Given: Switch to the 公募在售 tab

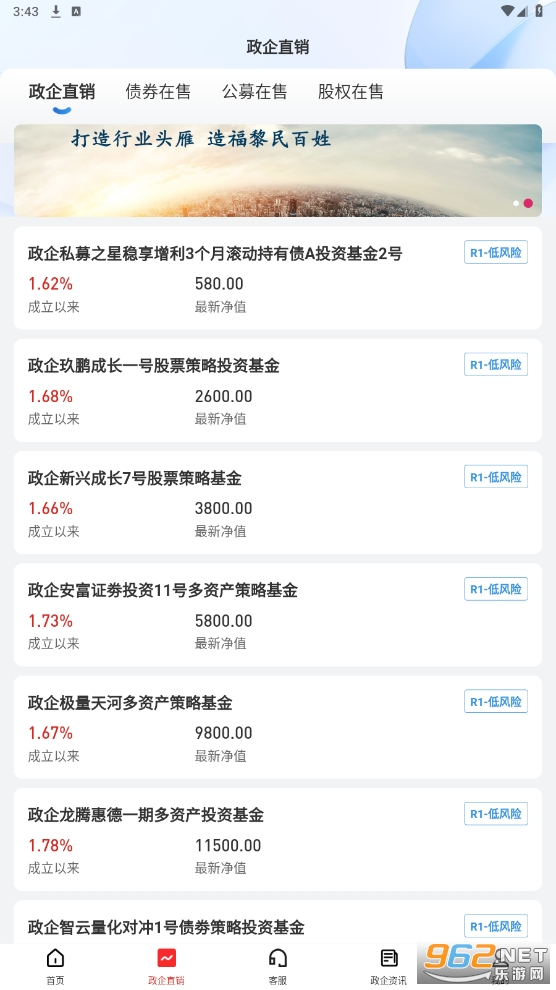Looking at the screenshot, I should (254, 92).
